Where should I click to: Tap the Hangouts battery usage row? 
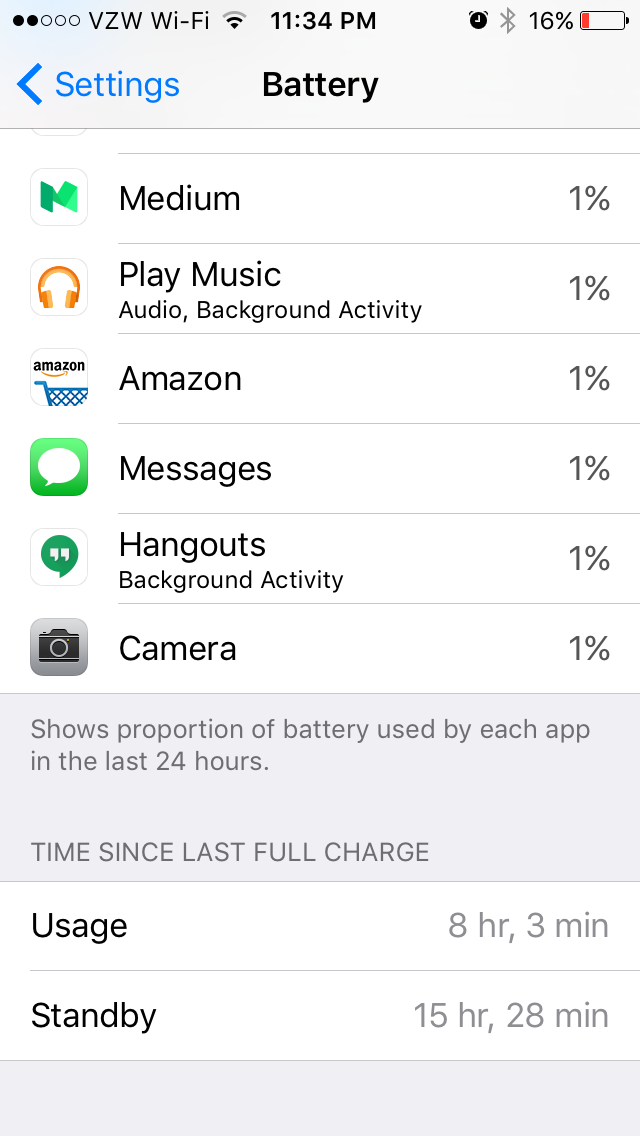(320, 558)
